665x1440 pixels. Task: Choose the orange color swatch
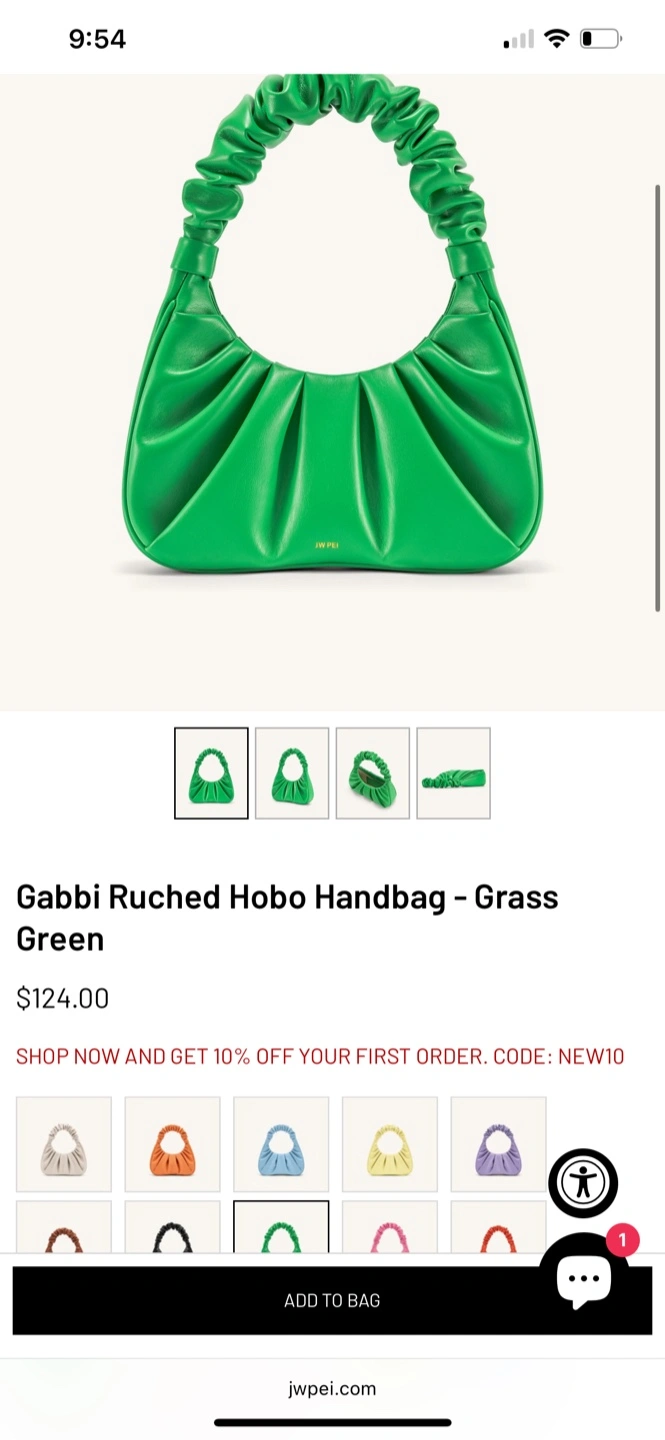172,1144
